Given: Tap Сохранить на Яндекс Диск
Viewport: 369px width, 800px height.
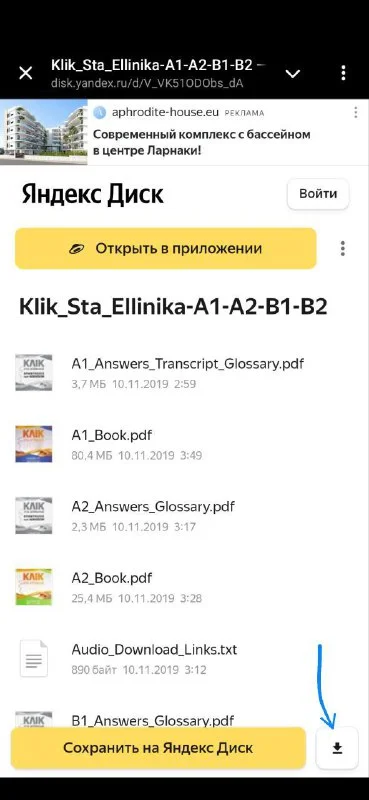Looking at the screenshot, I should 158,748.
